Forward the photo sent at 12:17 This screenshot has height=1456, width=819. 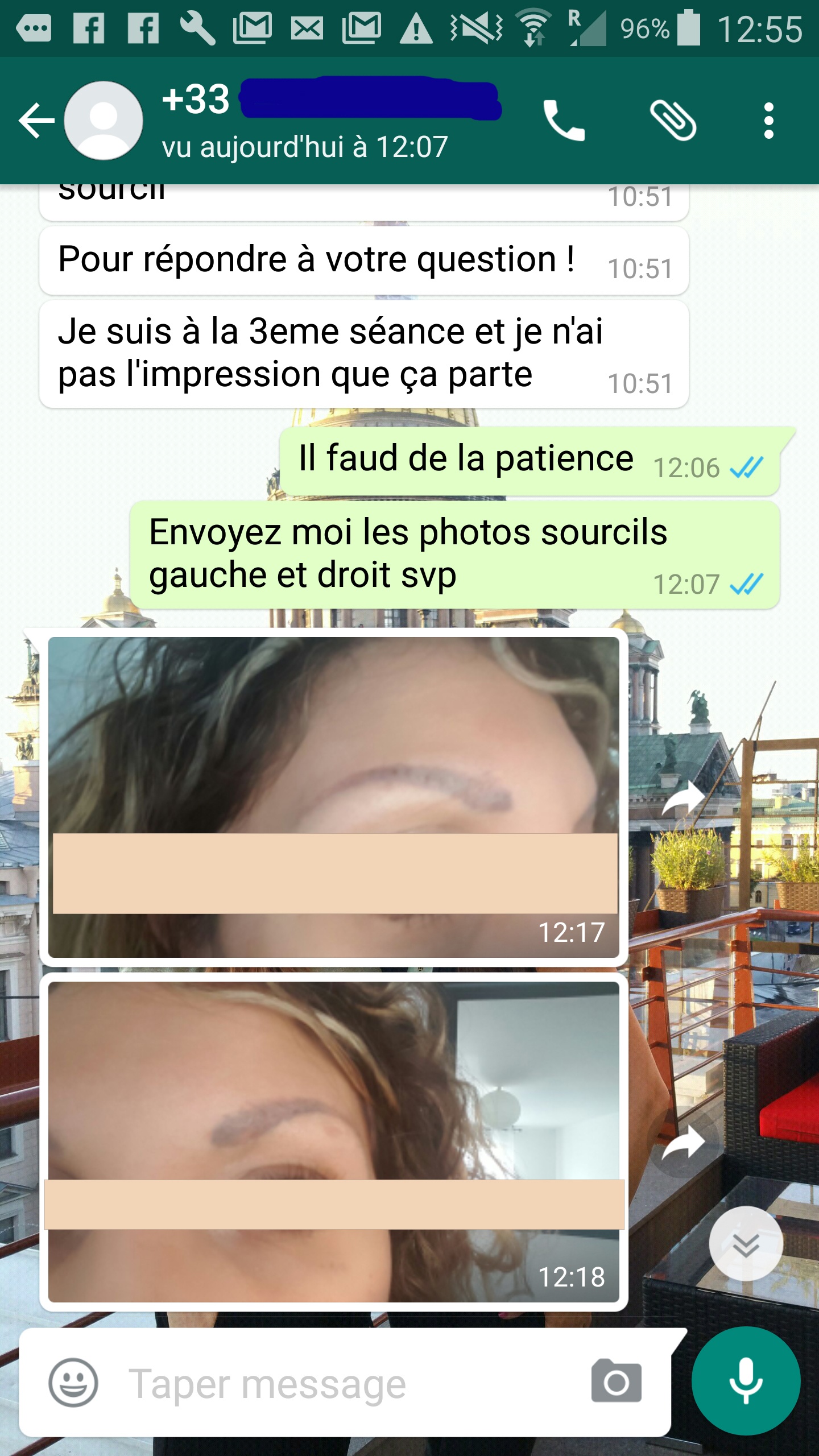click(x=684, y=797)
